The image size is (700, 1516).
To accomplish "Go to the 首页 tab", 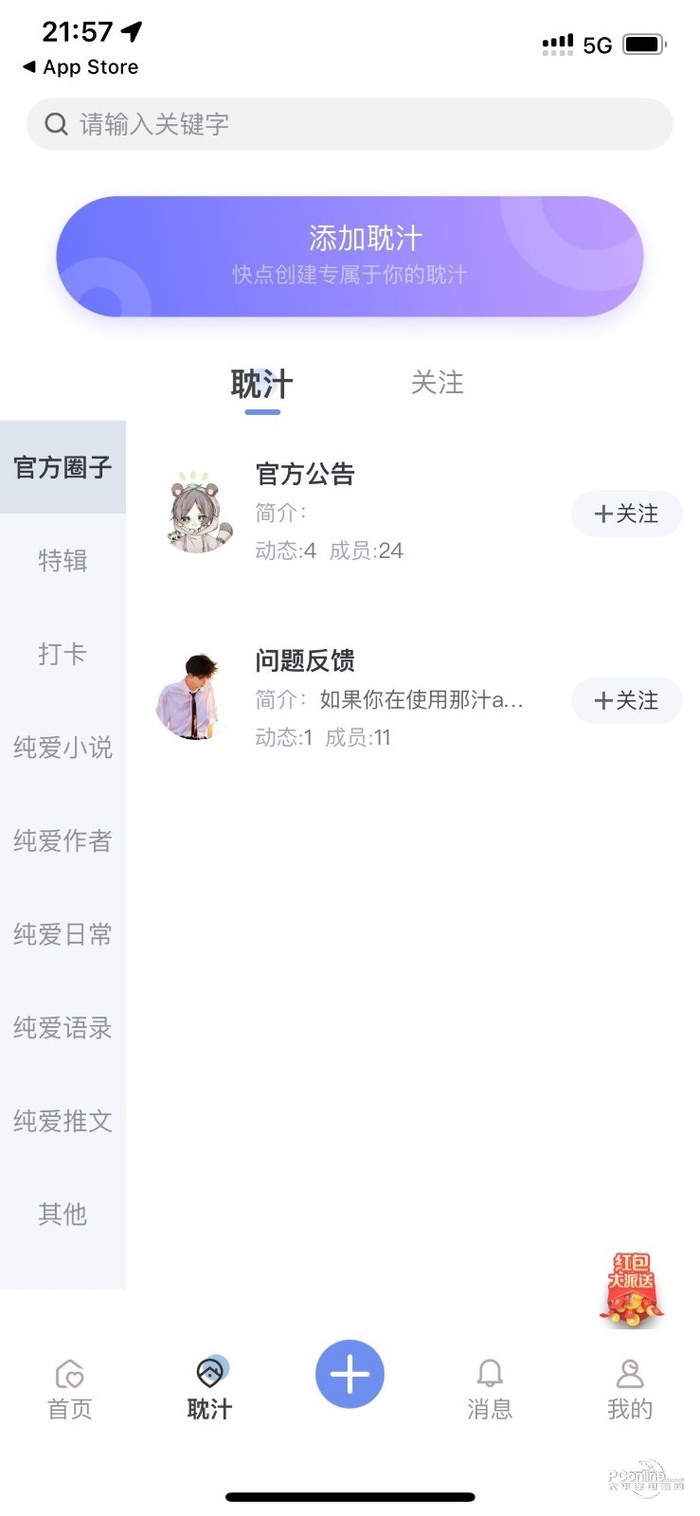I will [70, 1389].
